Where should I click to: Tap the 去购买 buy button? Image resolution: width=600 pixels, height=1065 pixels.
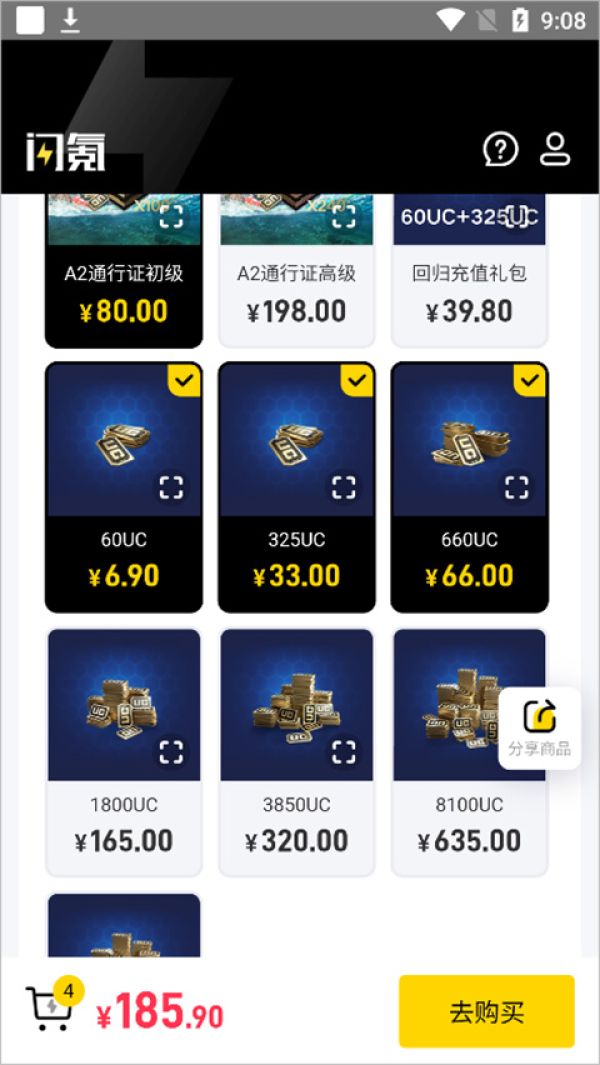click(486, 1011)
